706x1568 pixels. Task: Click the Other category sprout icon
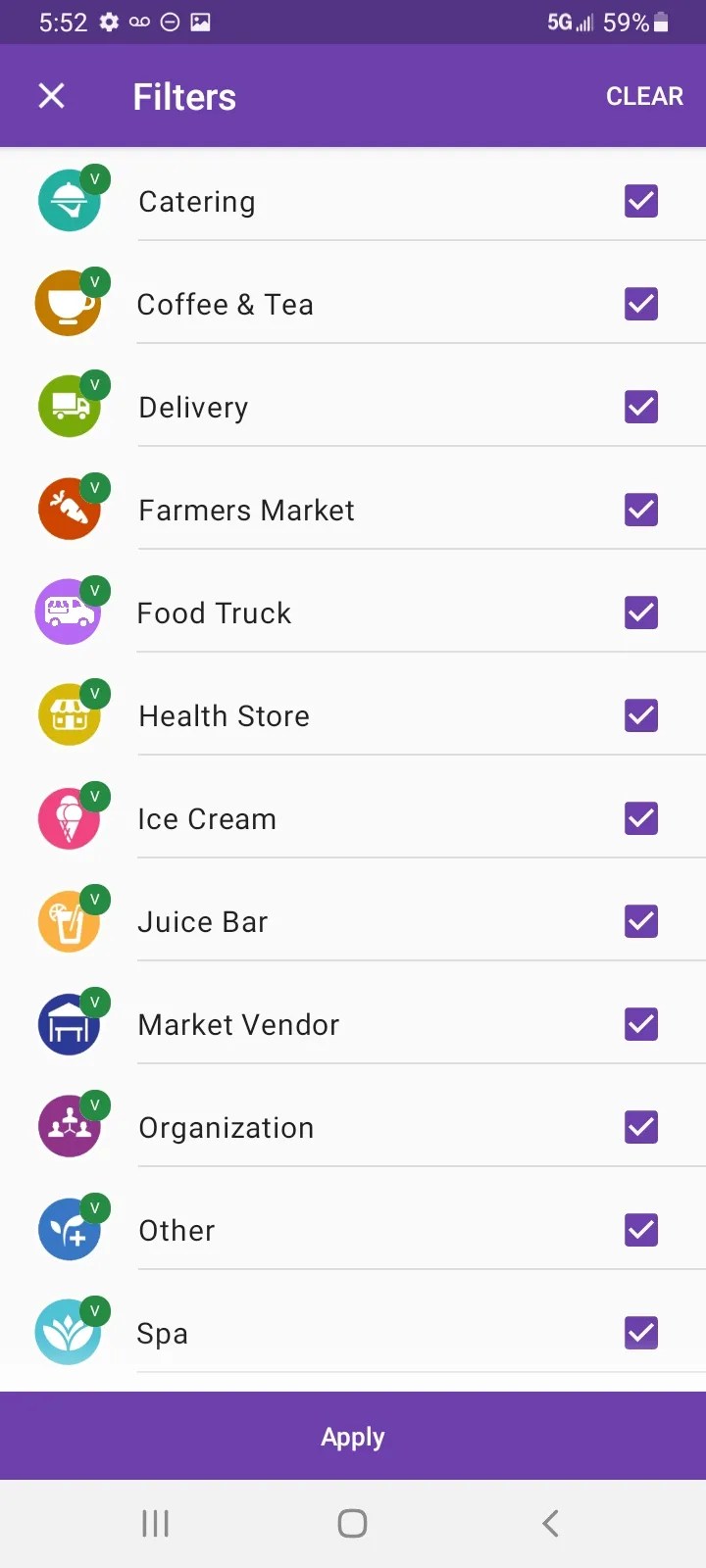pos(71,1229)
